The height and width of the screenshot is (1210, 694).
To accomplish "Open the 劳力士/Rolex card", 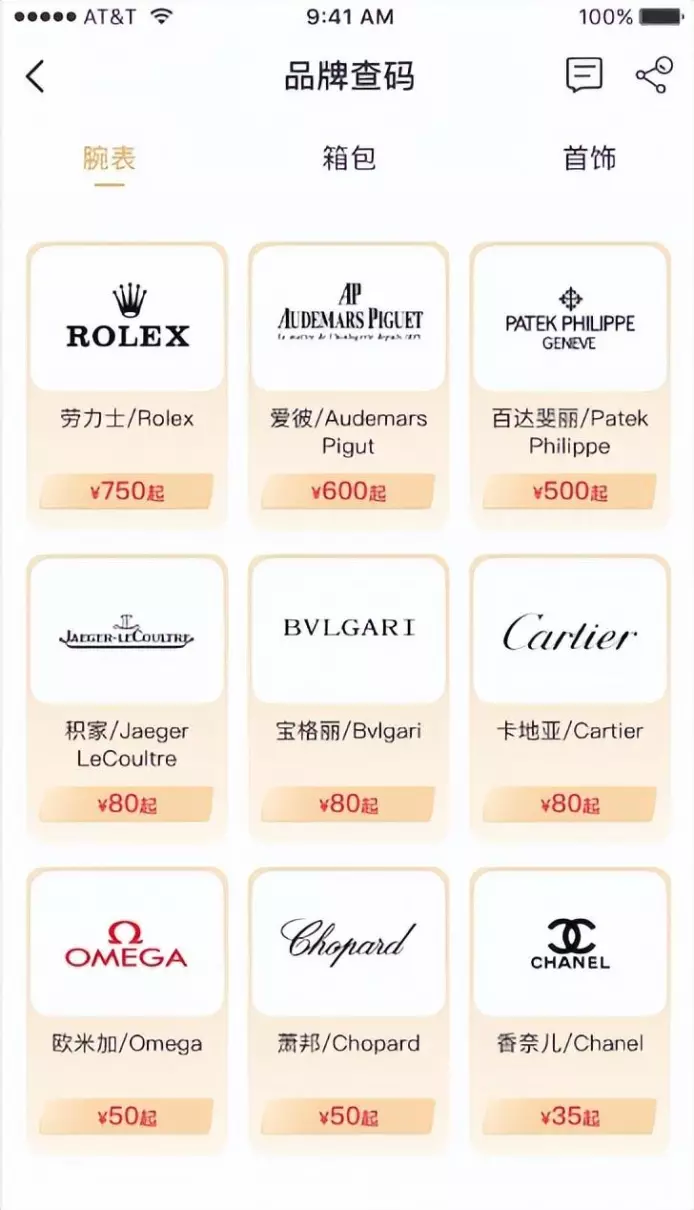I will coord(127,384).
